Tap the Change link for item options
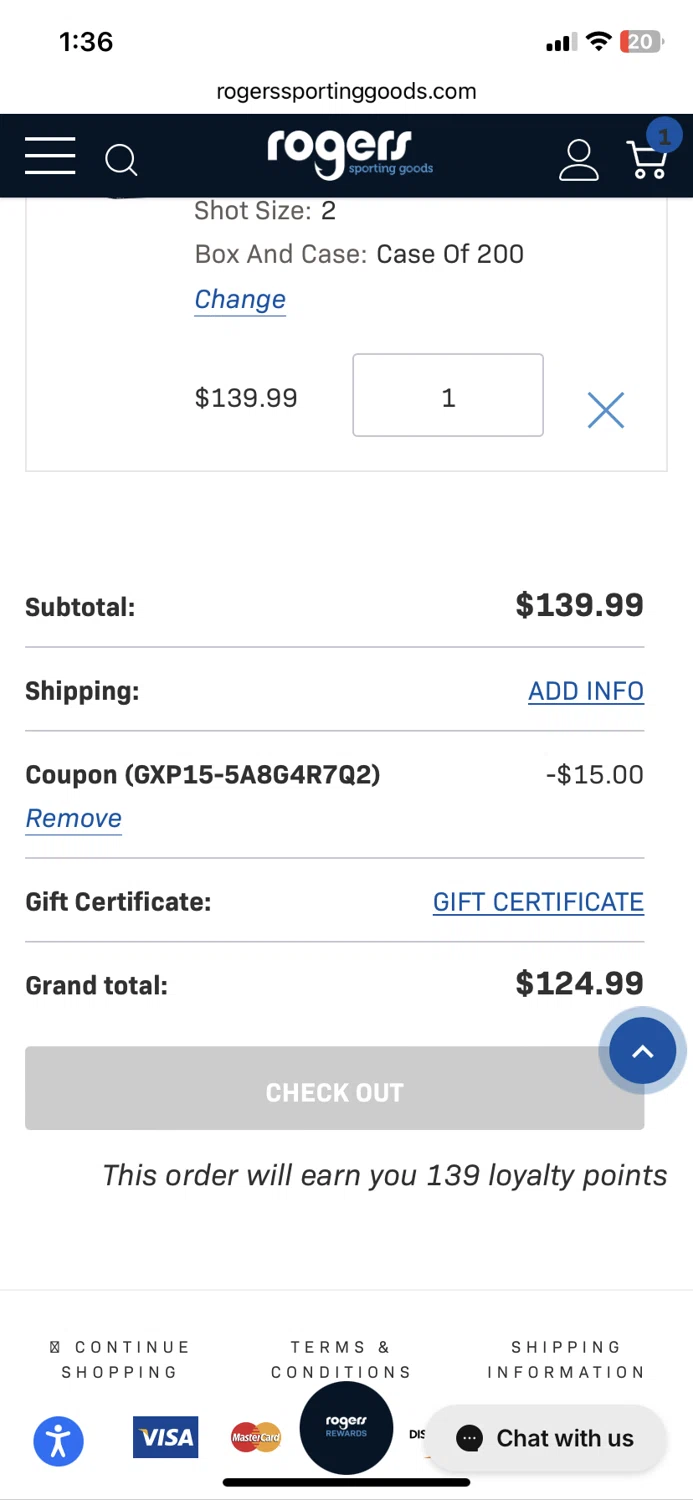 click(x=240, y=299)
